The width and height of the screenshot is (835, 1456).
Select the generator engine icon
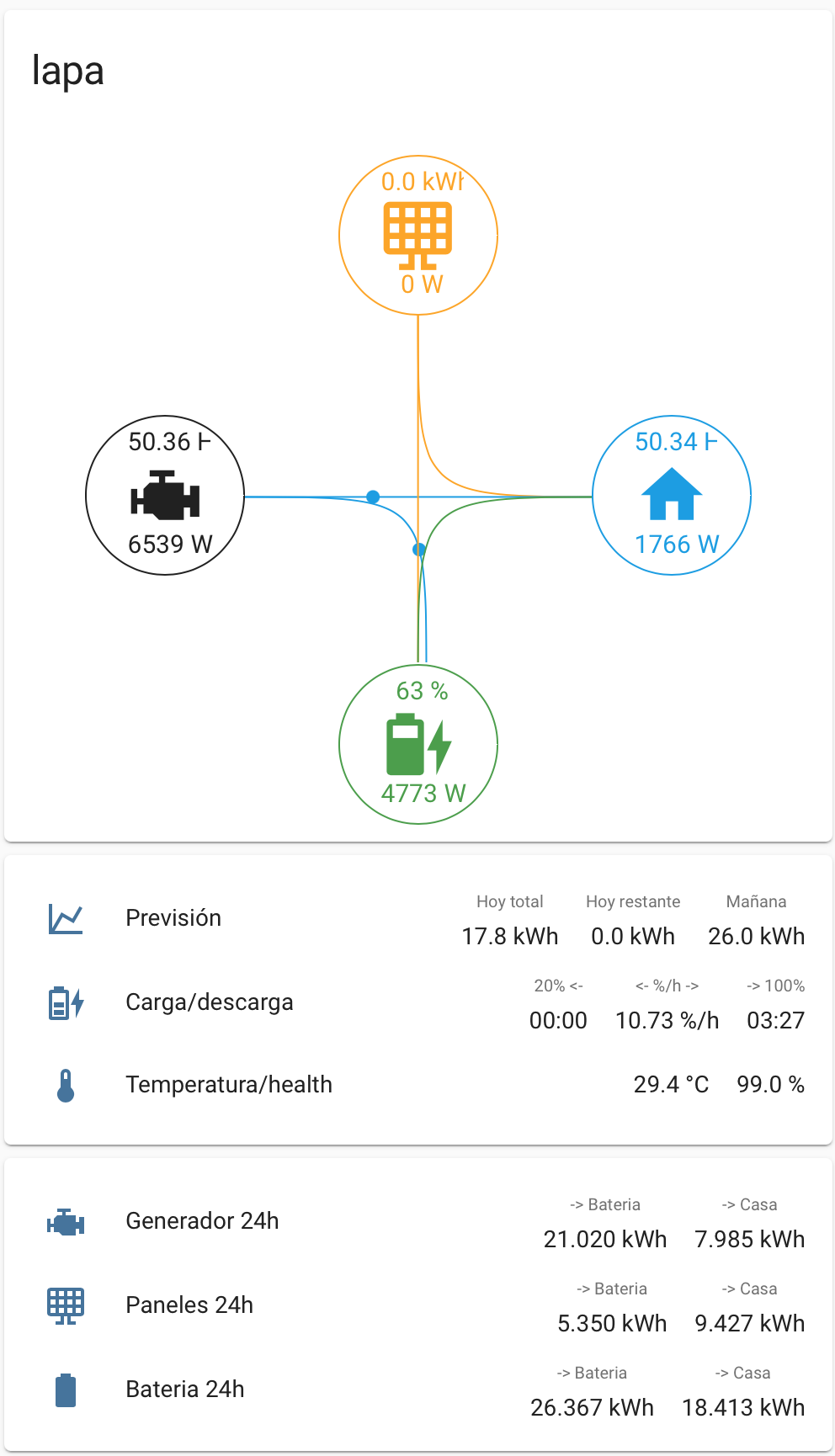point(164,496)
